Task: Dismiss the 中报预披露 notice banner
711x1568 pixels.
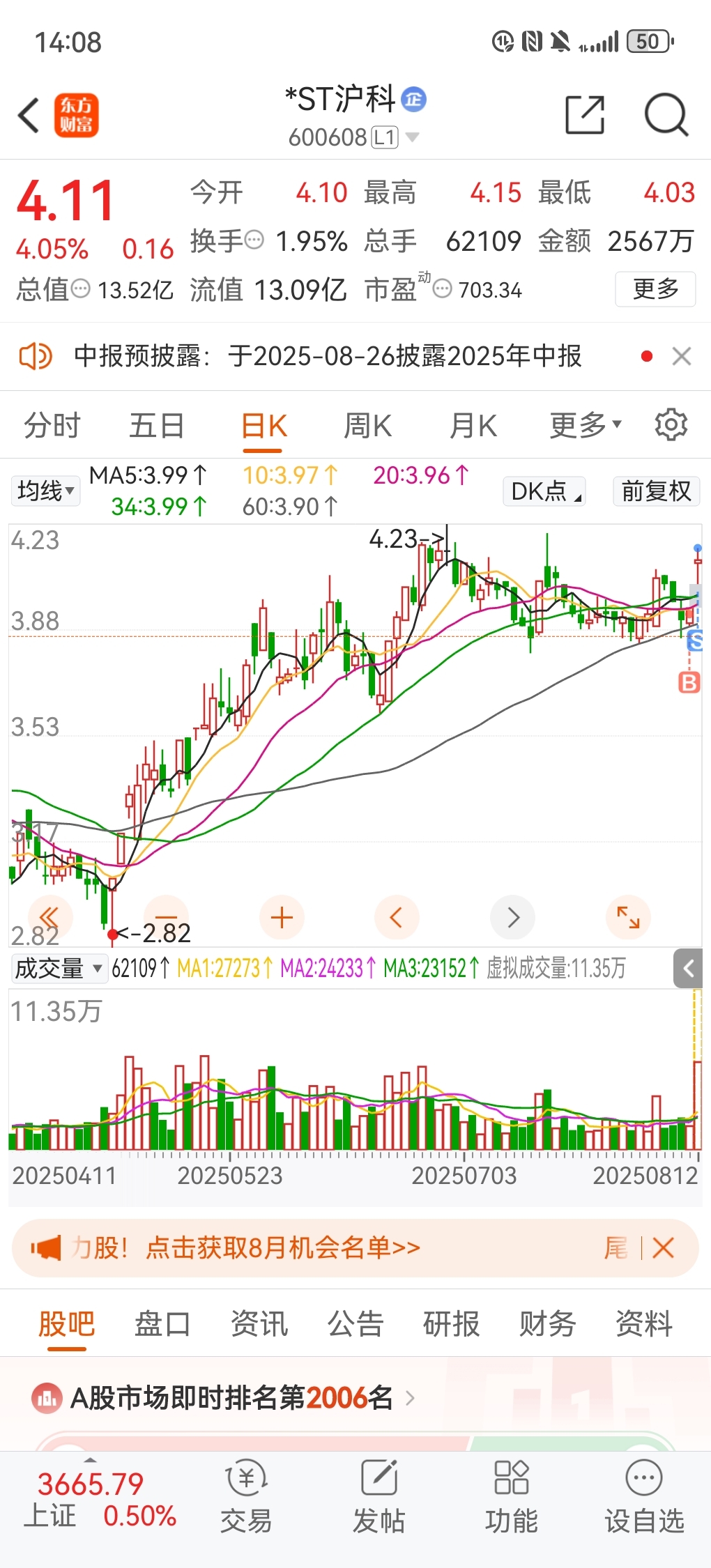Action: [681, 356]
